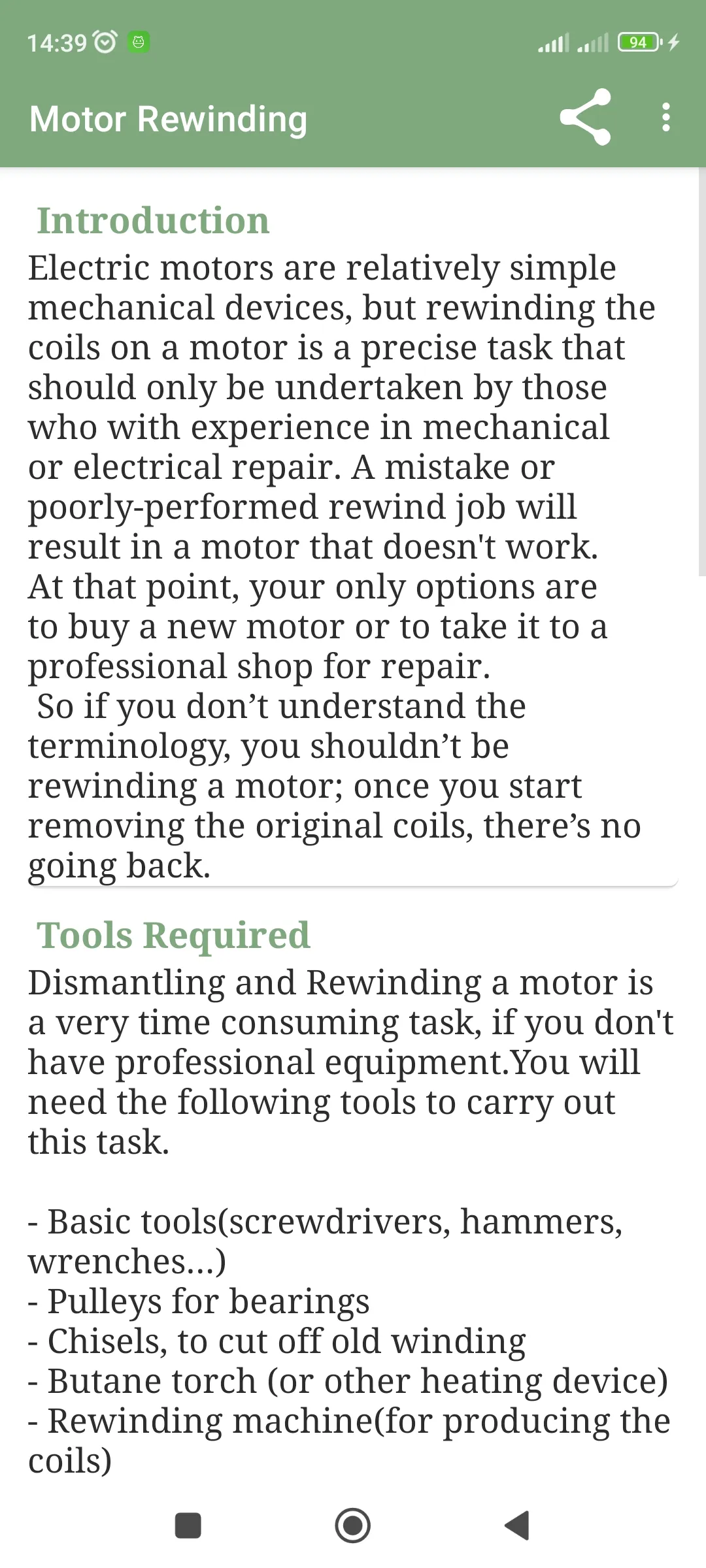Open the recent apps view

[x=188, y=1526]
